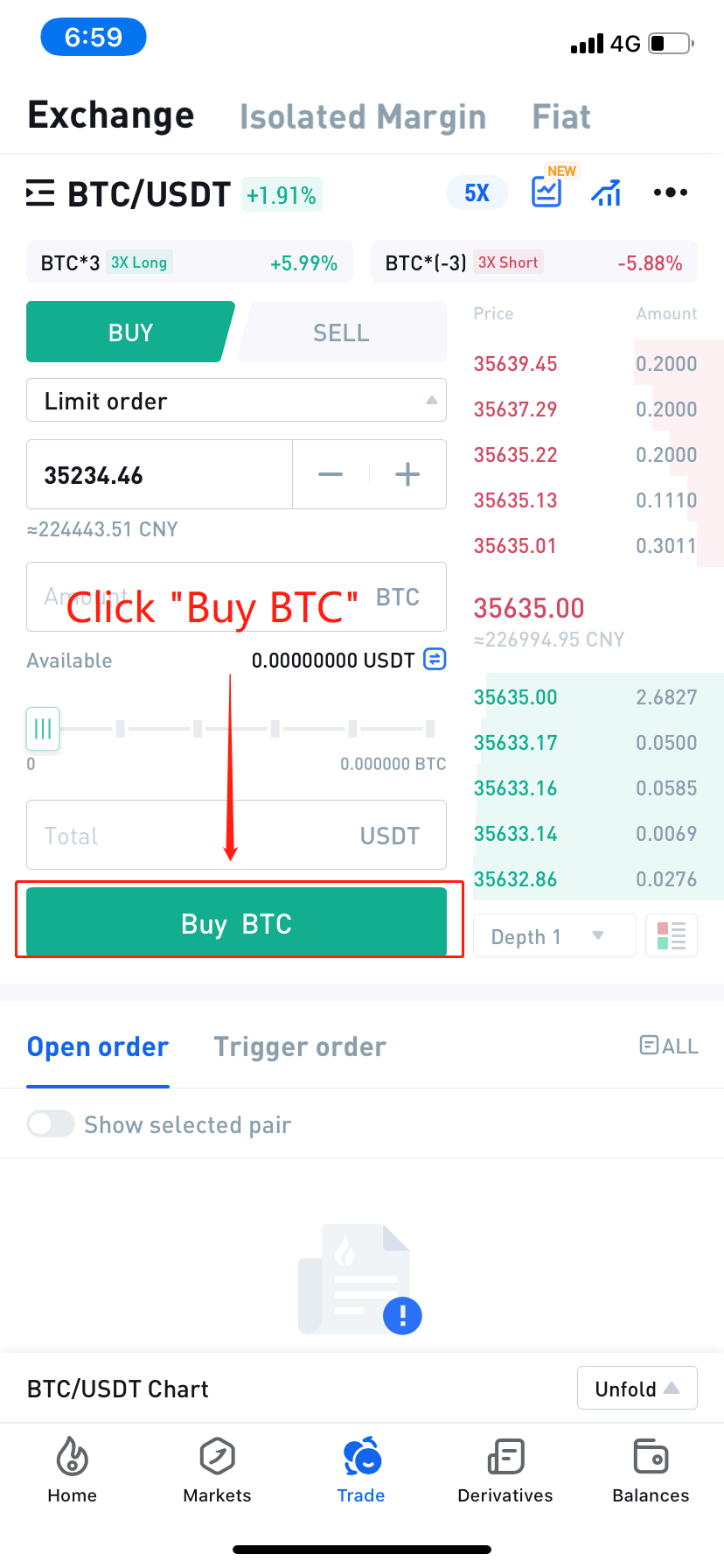The image size is (724, 1568).
Task: Open the three-dot overflow menu
Action: pyautogui.click(x=671, y=192)
